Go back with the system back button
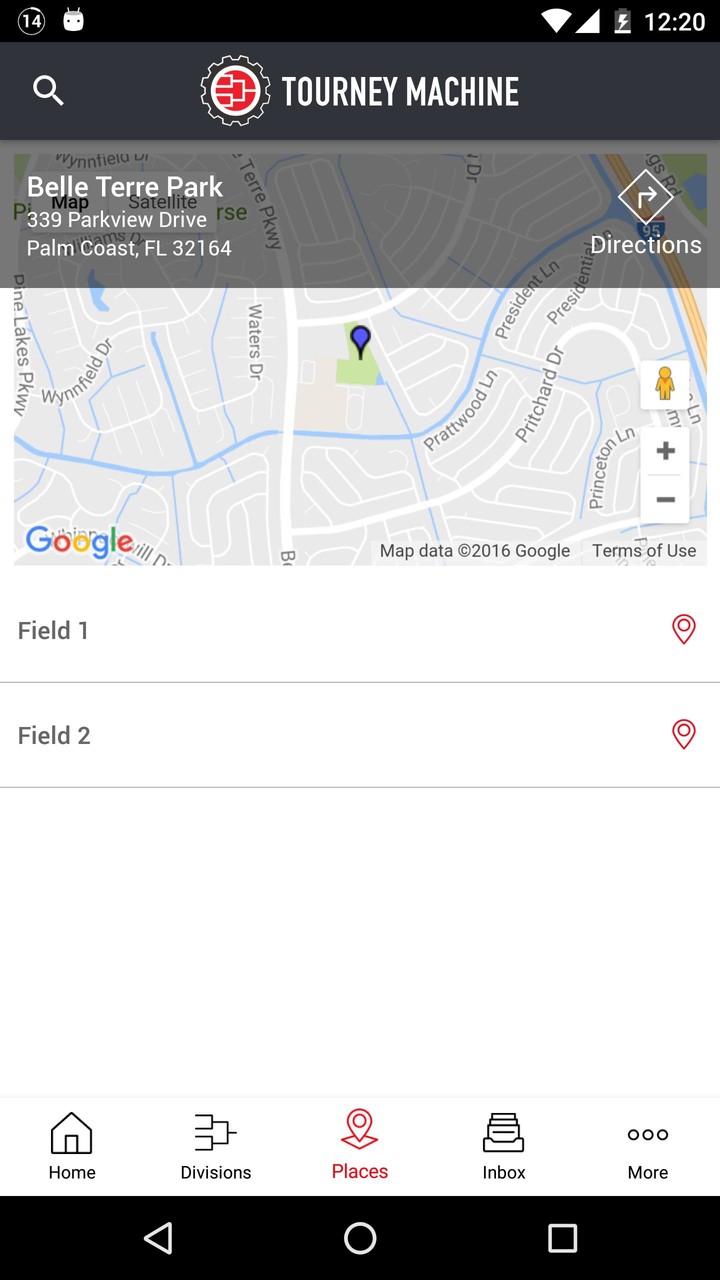The height and width of the screenshot is (1280, 720). [158, 1238]
